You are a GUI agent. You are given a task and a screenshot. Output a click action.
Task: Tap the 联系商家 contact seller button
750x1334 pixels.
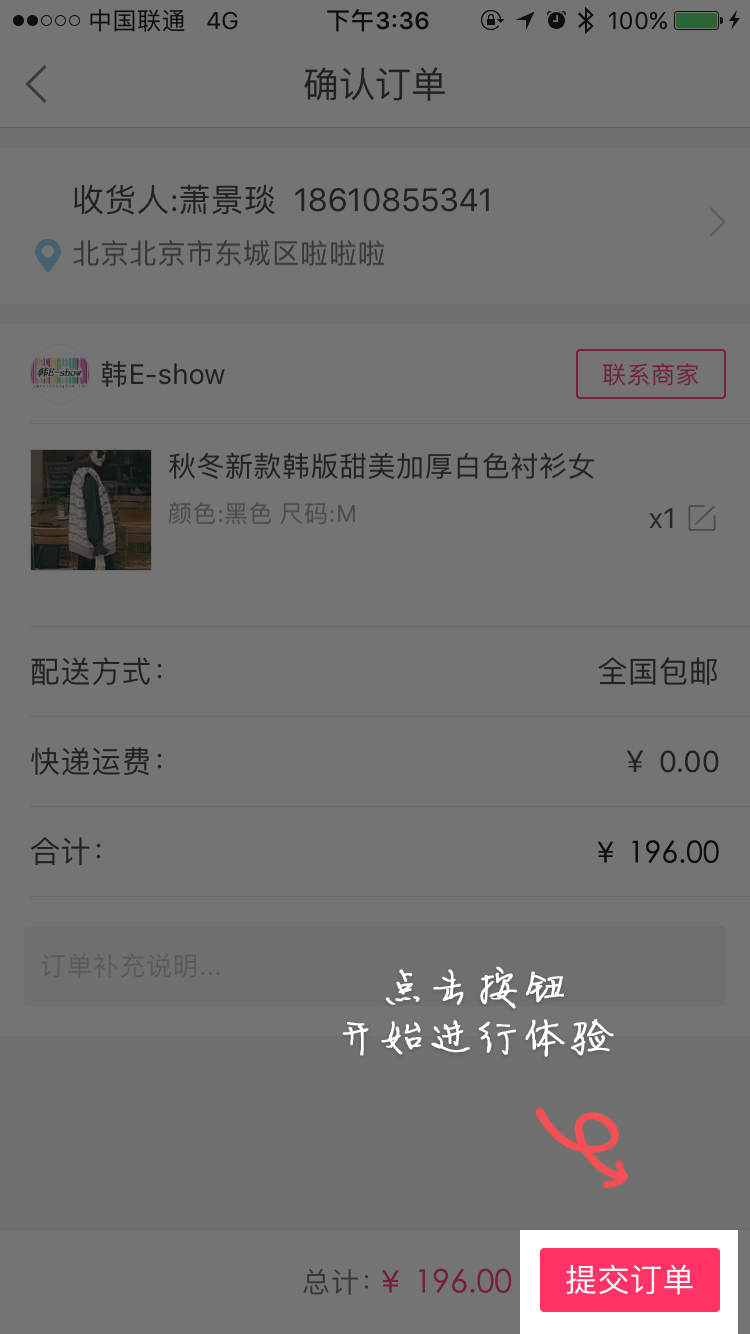click(650, 375)
